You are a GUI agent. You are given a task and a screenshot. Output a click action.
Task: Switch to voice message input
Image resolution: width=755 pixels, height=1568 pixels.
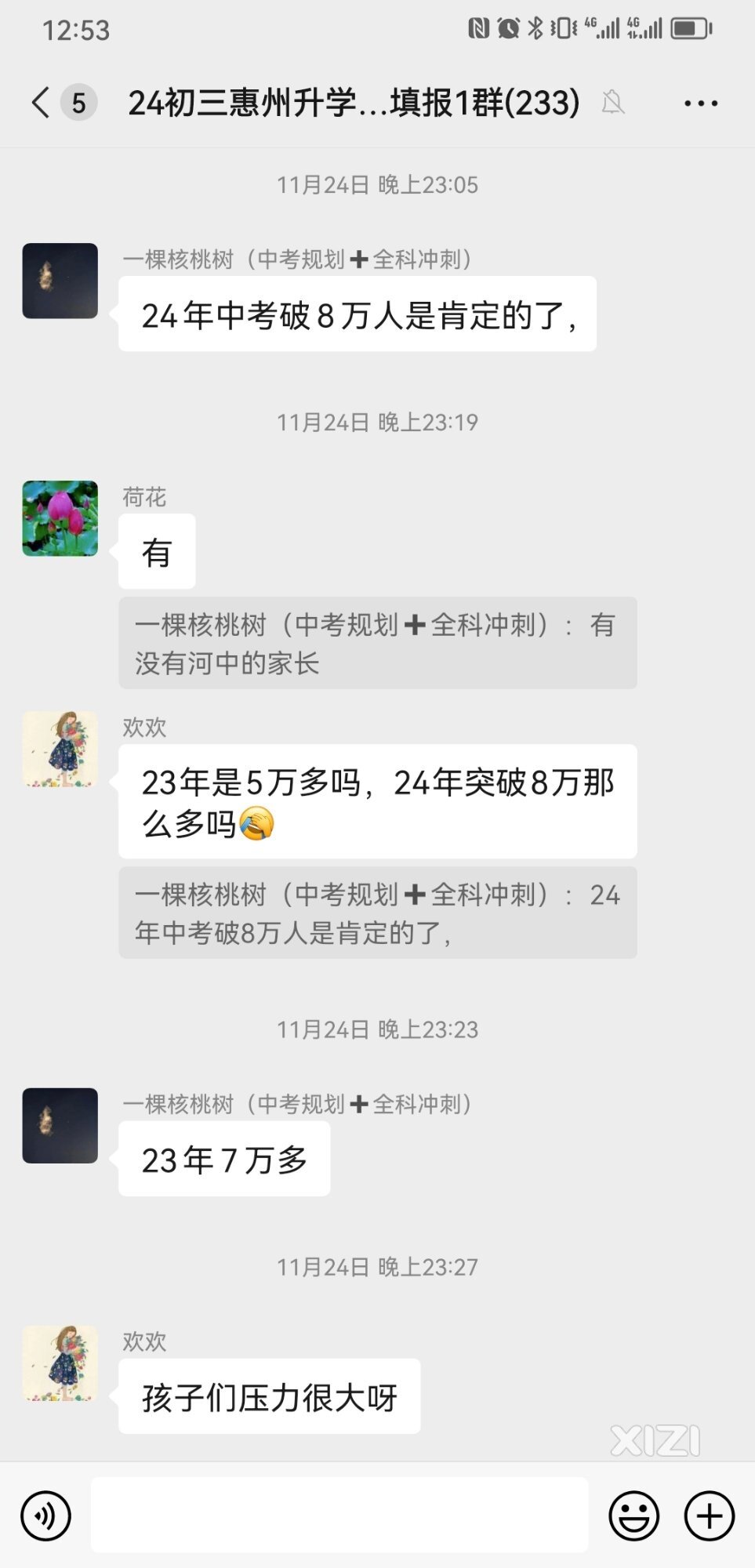click(x=46, y=1515)
